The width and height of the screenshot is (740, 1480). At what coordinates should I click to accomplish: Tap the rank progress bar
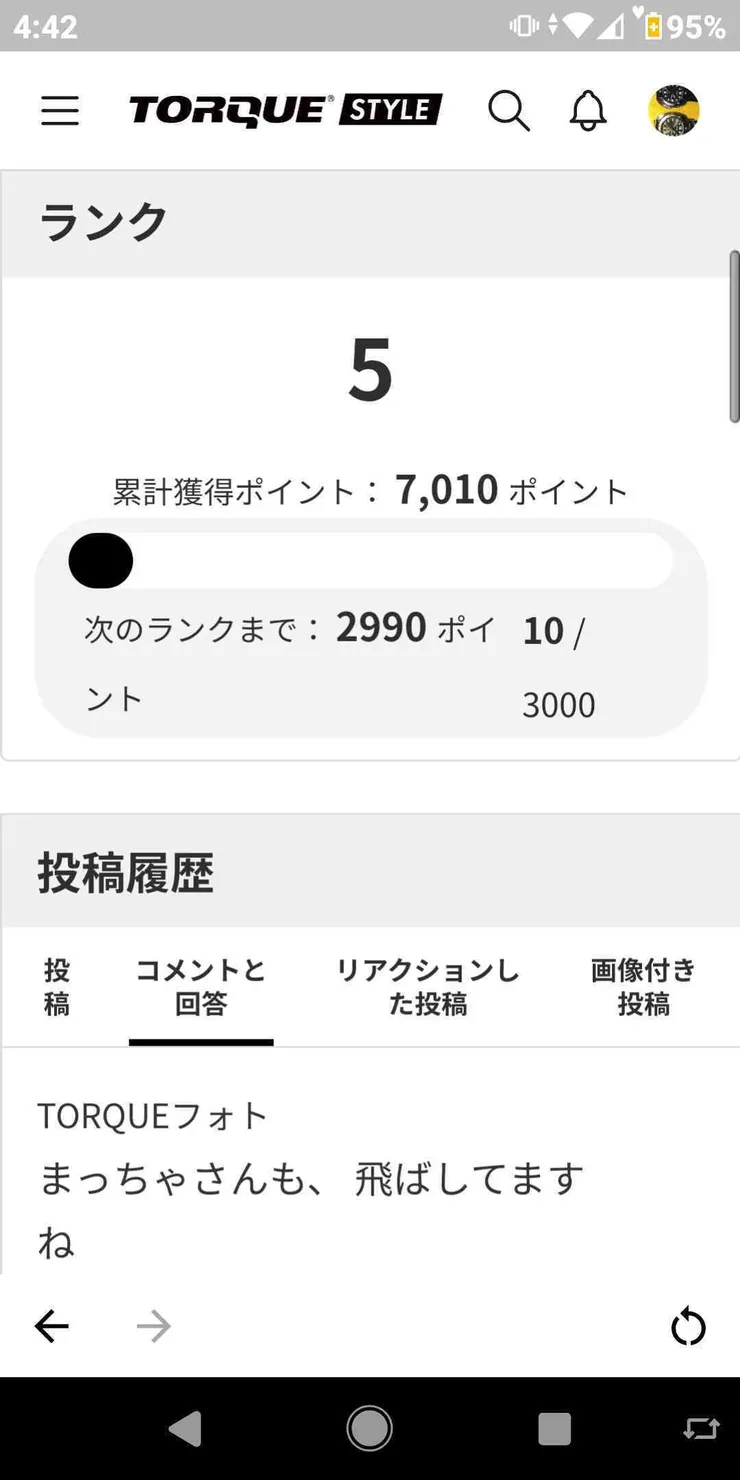[370, 561]
